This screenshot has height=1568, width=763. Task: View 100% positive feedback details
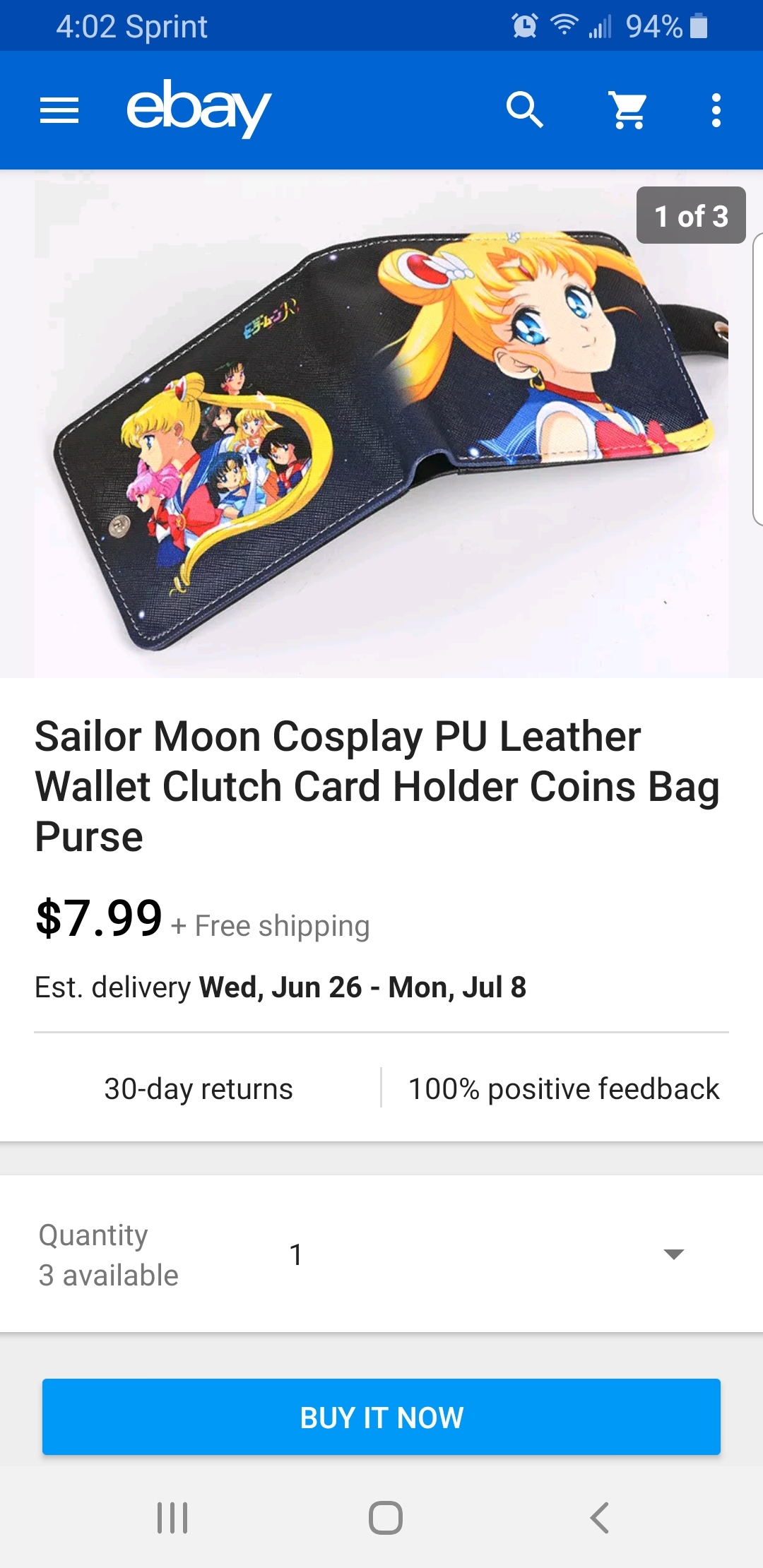tap(564, 1088)
